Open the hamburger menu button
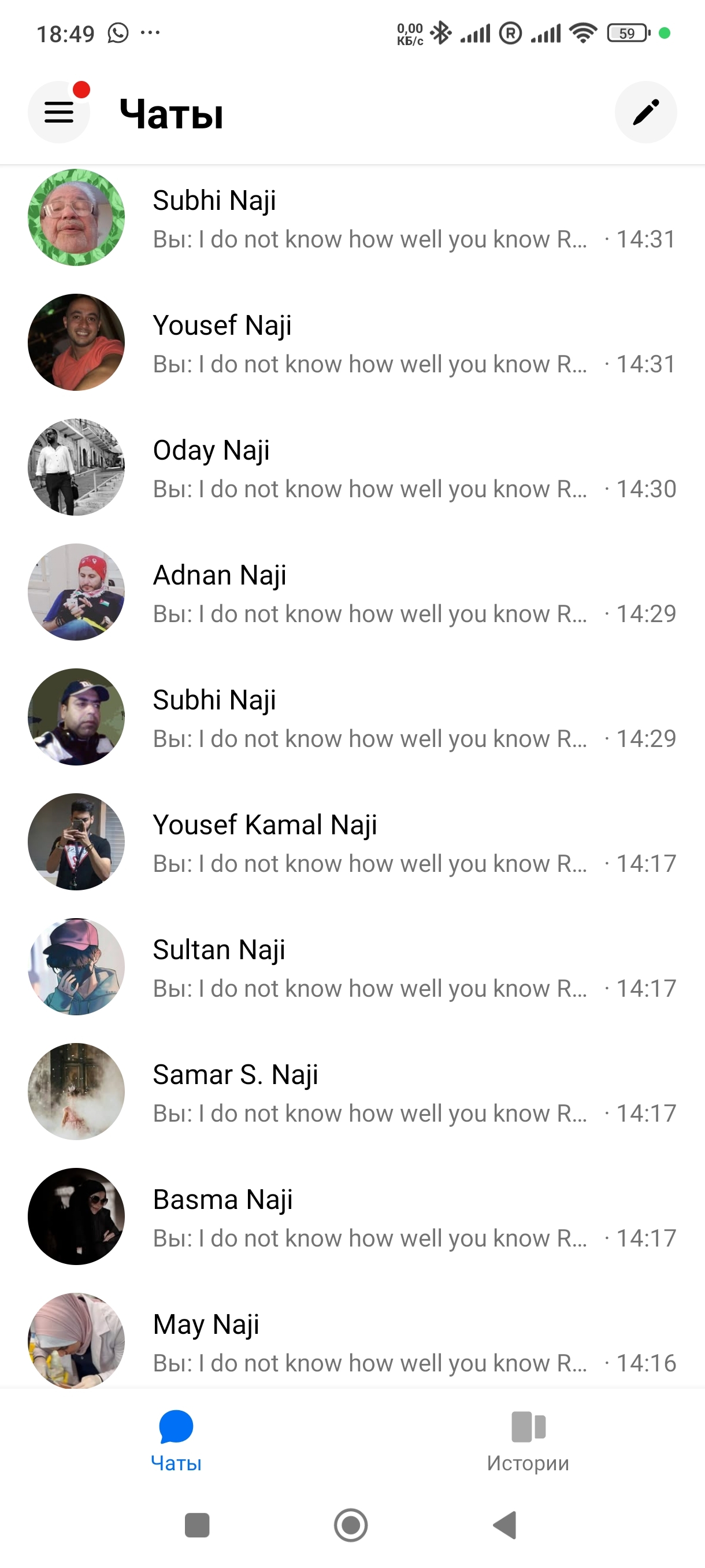Screen dimensions: 705x1568 click(x=58, y=113)
